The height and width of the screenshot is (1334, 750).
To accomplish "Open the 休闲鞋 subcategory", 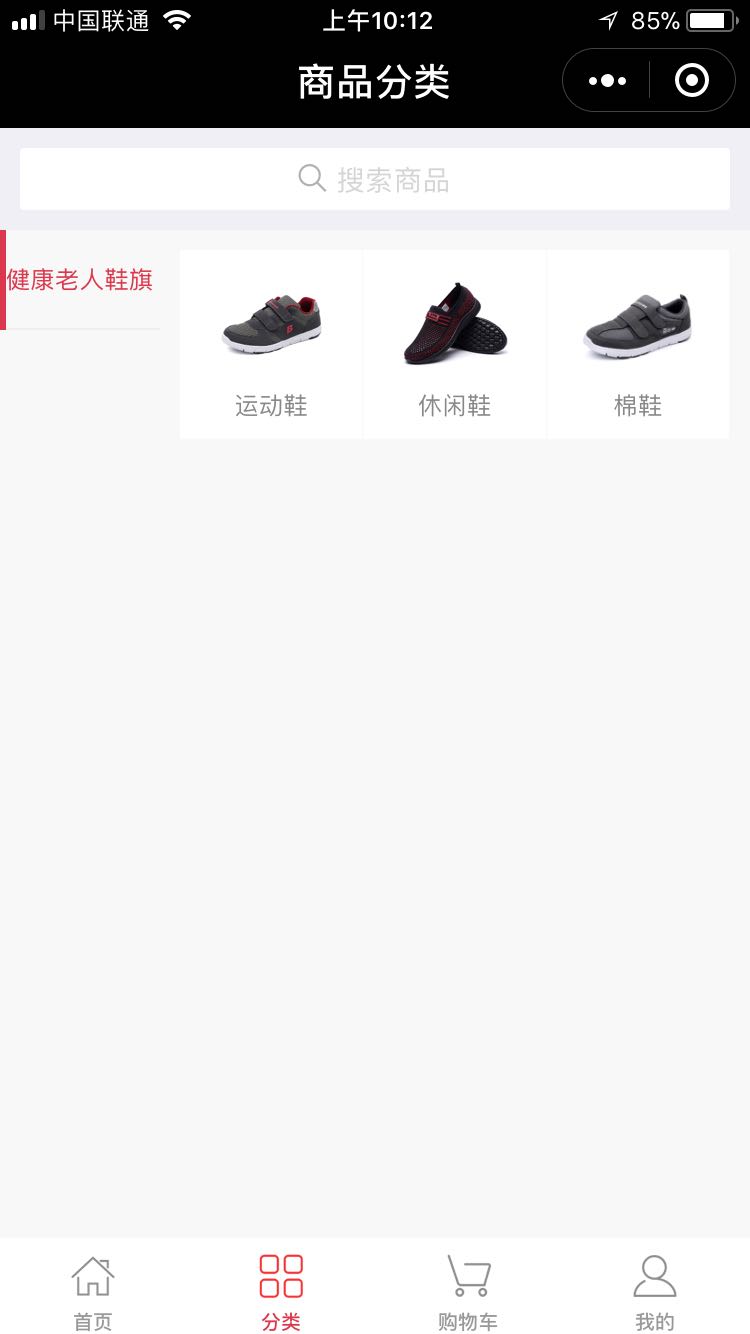I will (x=455, y=345).
